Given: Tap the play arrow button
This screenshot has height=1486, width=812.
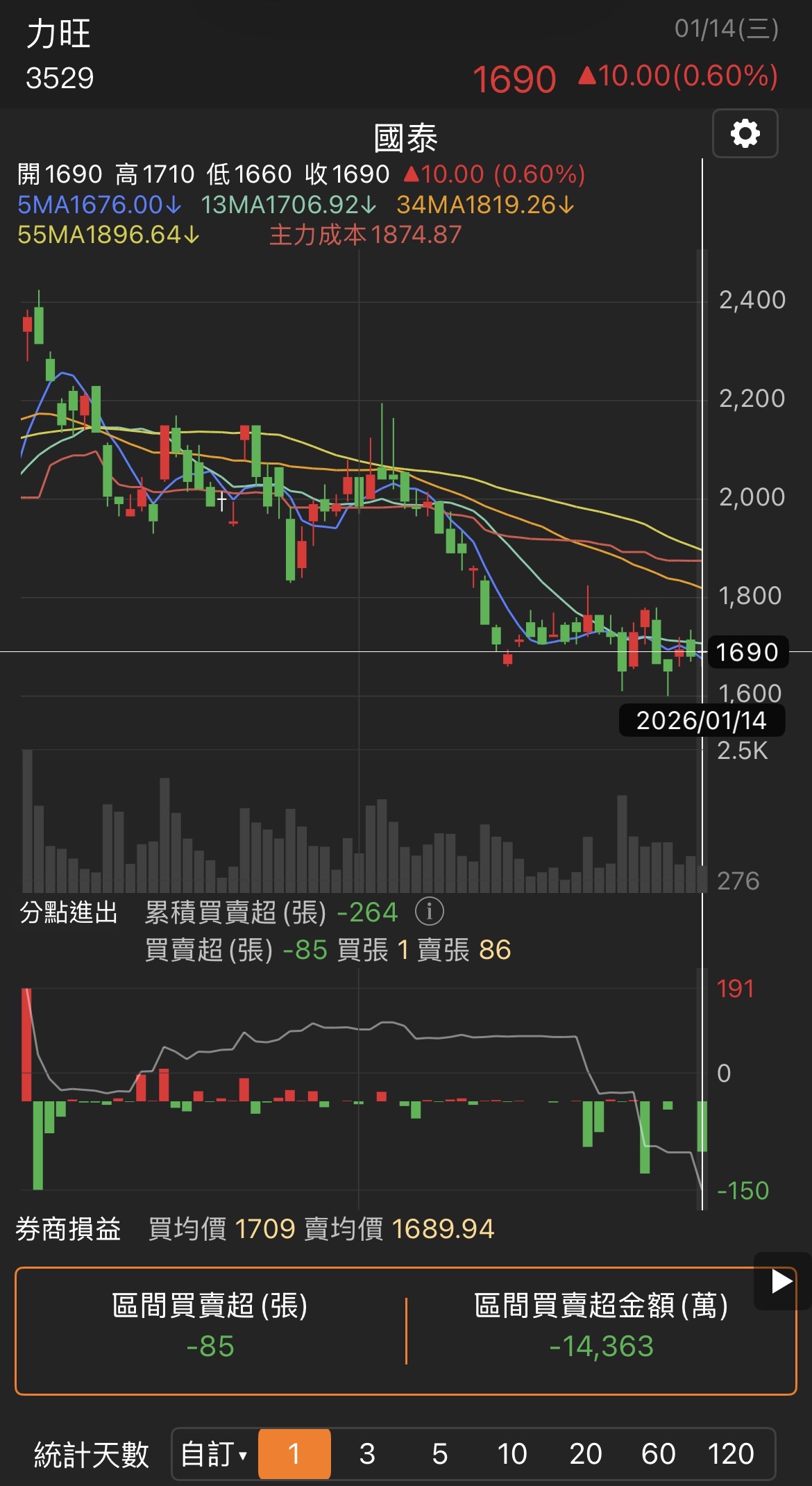Looking at the screenshot, I should tap(781, 1281).
